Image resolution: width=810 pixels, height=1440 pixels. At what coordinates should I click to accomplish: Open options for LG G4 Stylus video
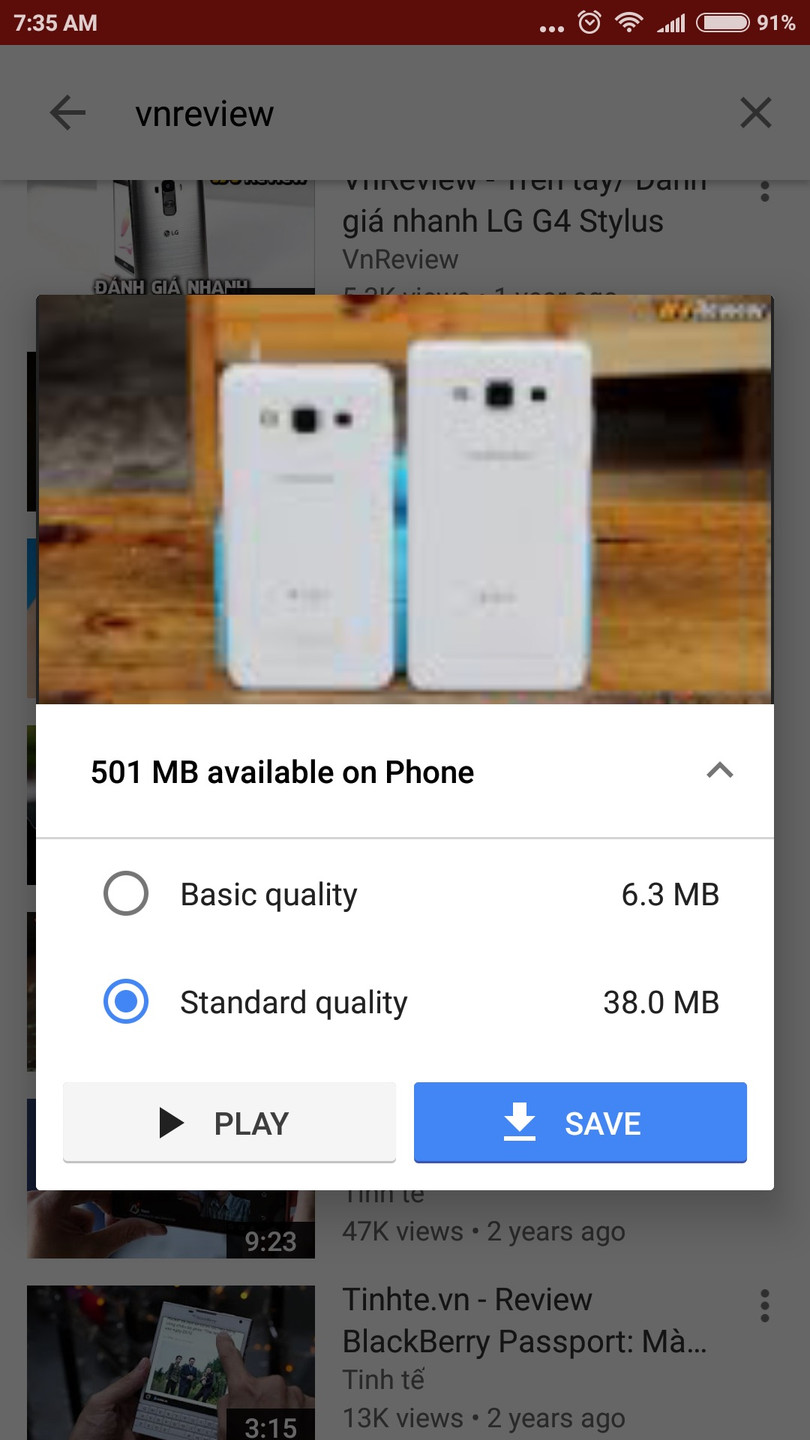pos(764,190)
